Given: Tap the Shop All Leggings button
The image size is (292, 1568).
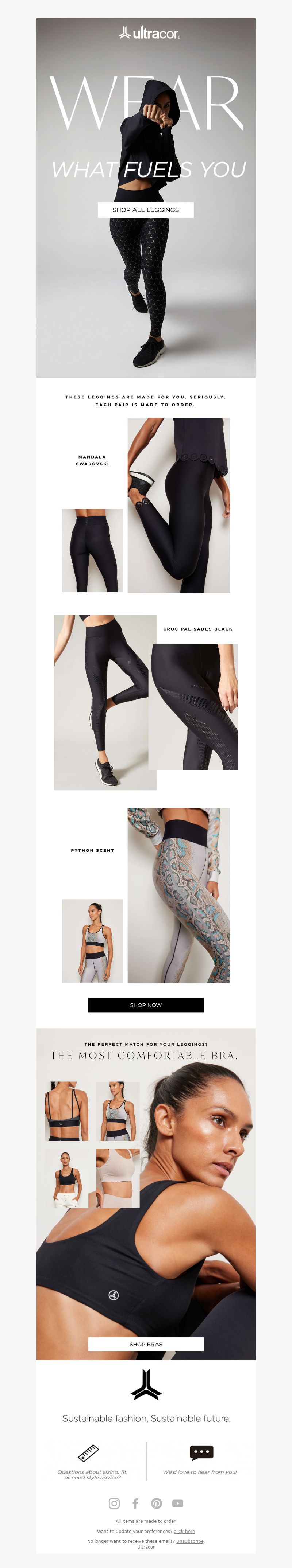Looking at the screenshot, I should click(x=146, y=210).
